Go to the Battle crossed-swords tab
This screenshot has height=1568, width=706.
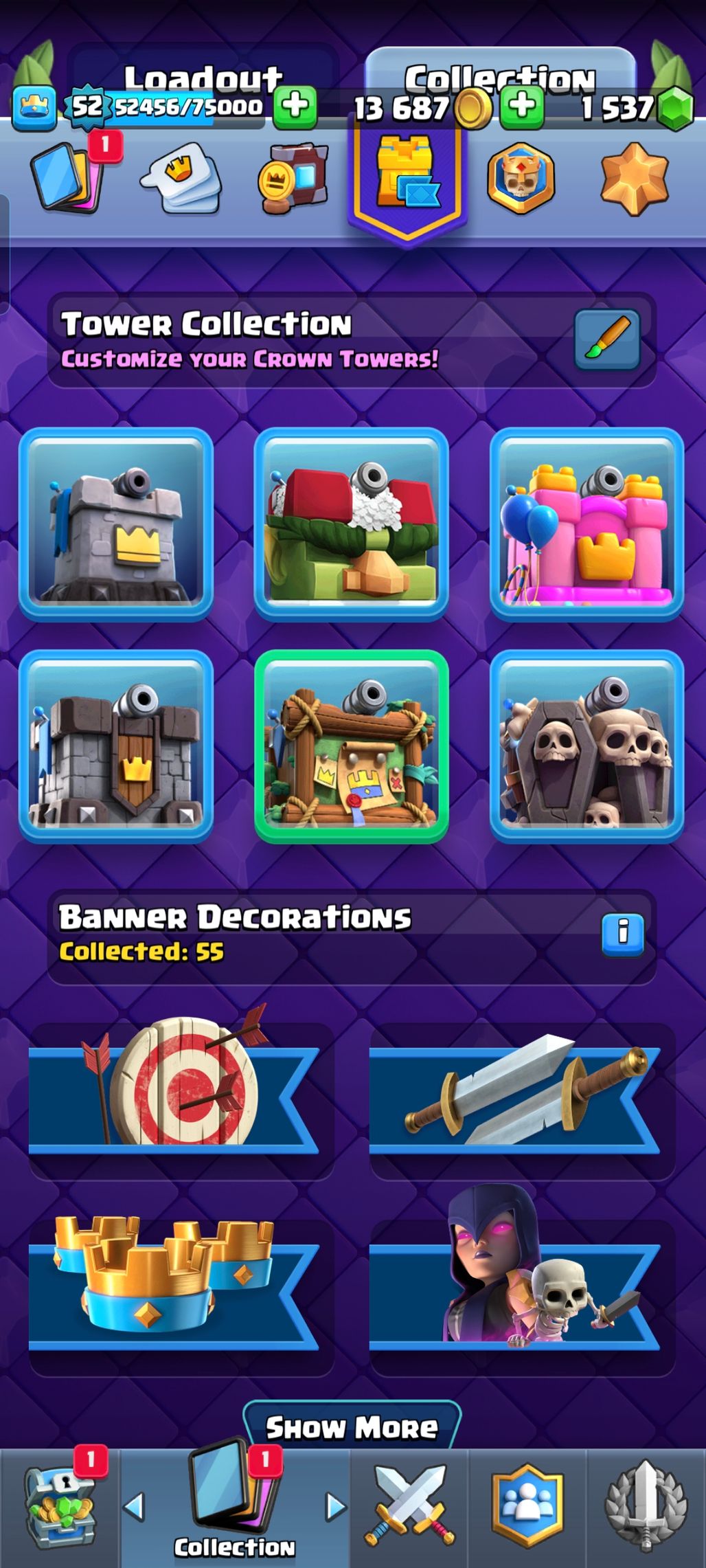point(409,1508)
